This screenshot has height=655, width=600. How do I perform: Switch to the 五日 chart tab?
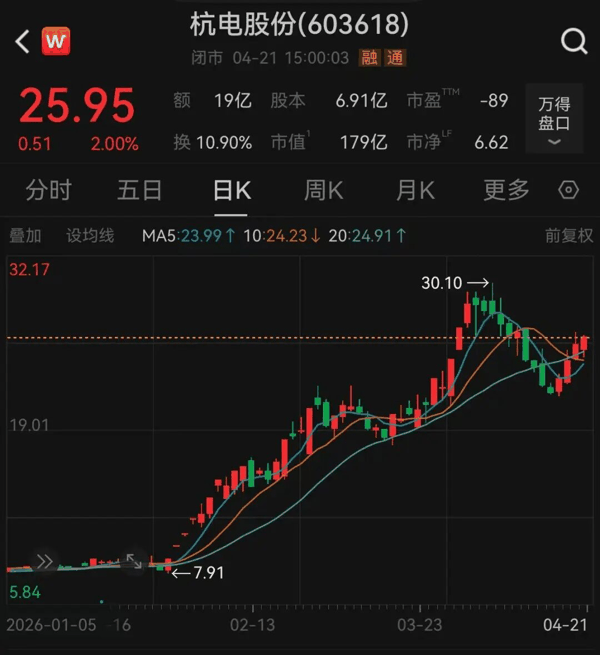[x=139, y=189]
